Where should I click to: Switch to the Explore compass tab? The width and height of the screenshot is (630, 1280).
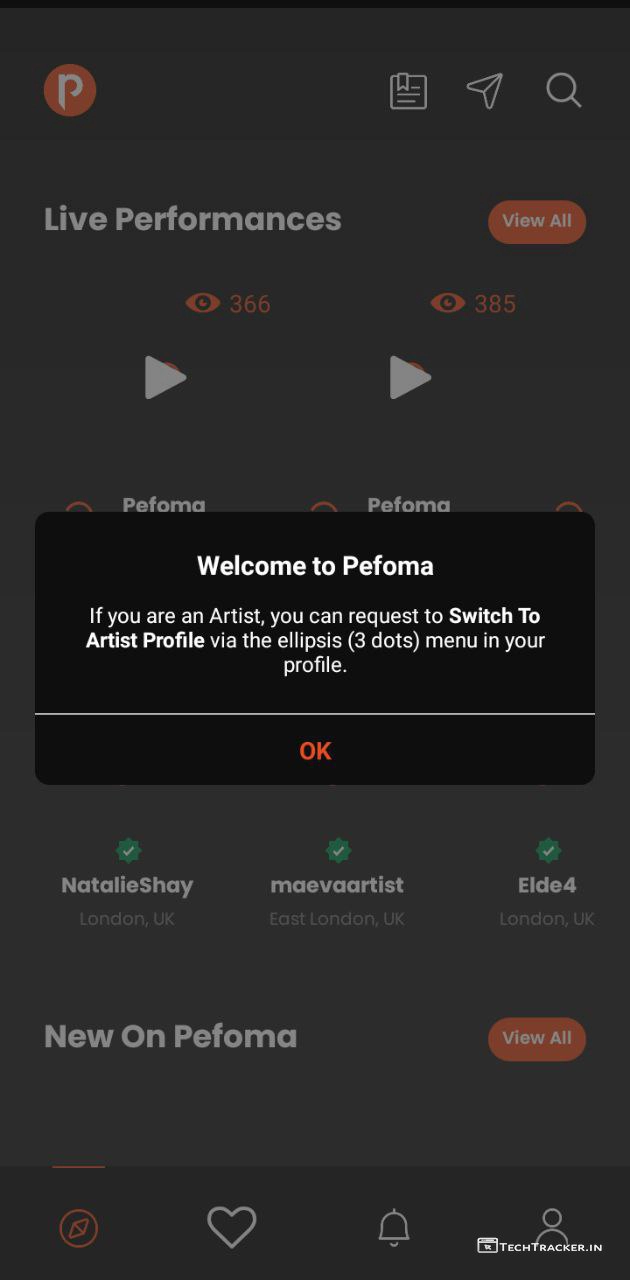[x=78, y=1227]
